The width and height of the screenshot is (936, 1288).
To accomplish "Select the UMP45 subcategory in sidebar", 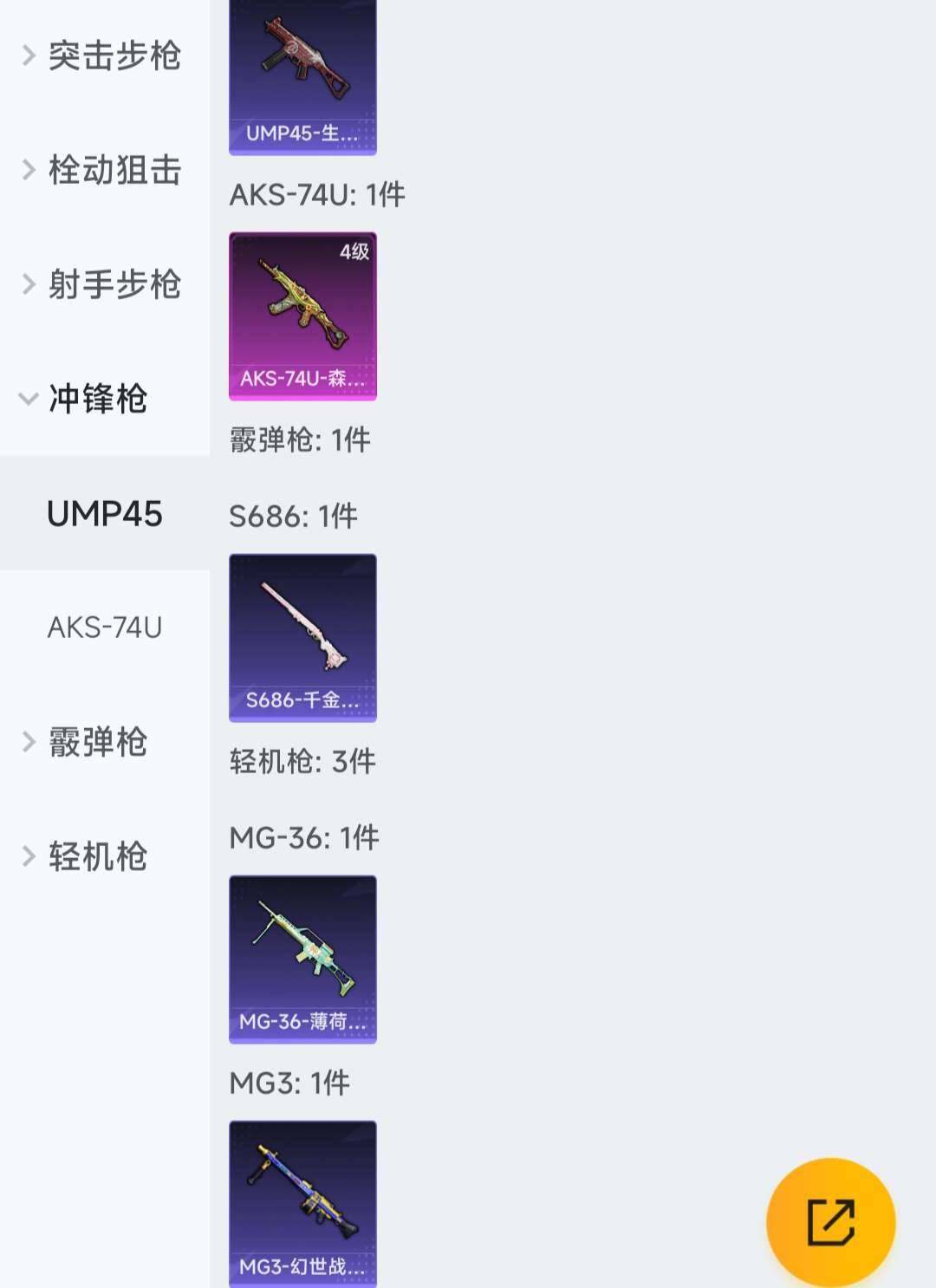I will [x=105, y=514].
